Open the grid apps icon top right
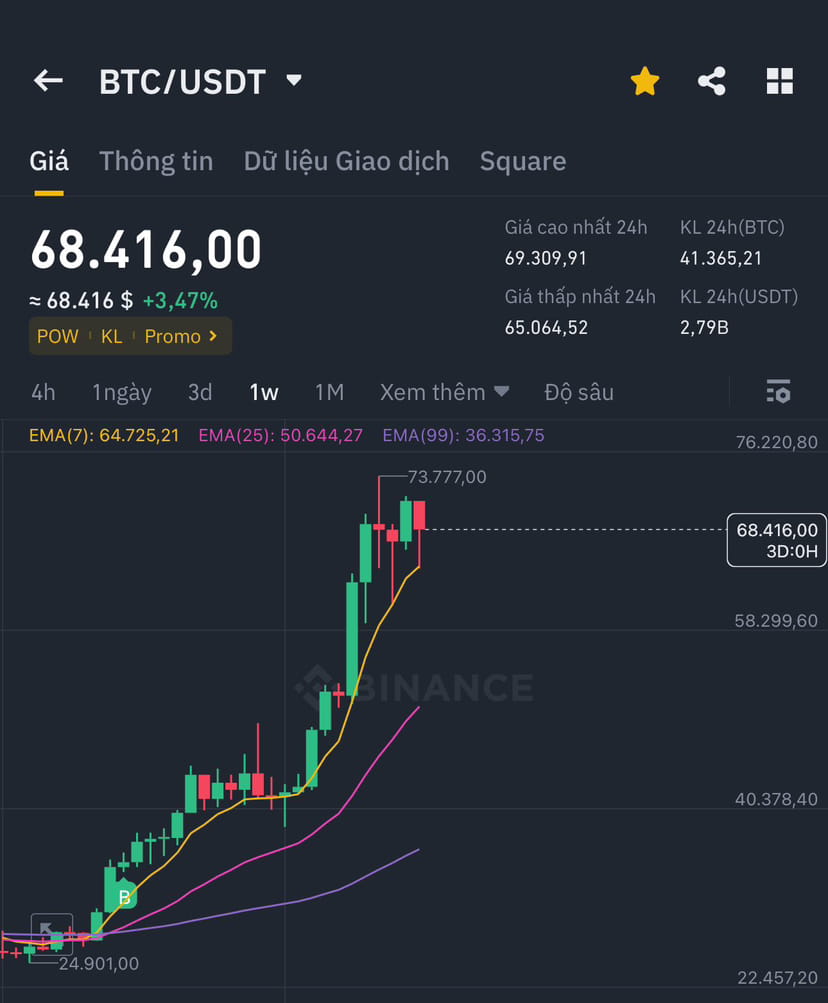828x1003 pixels. click(779, 81)
